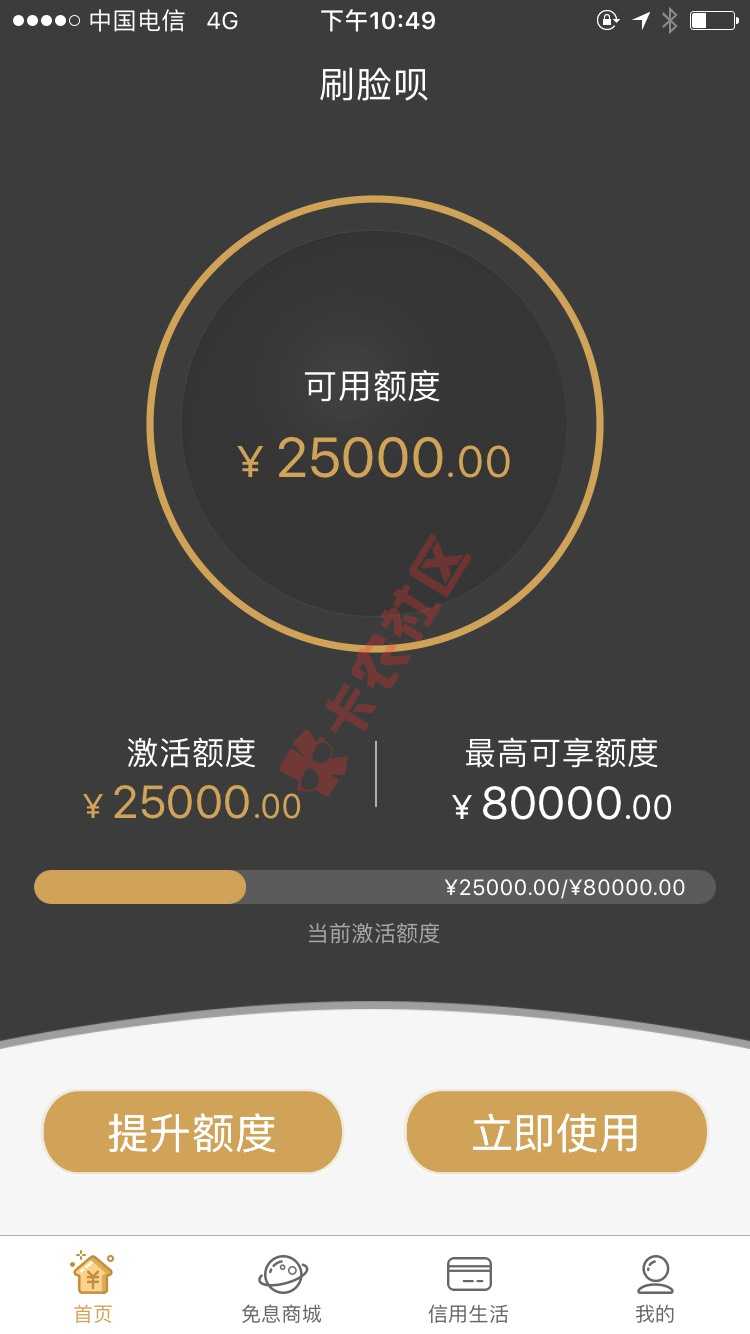Open the 免息商城 tab
This screenshot has height=1334, width=750.
tap(281, 1288)
